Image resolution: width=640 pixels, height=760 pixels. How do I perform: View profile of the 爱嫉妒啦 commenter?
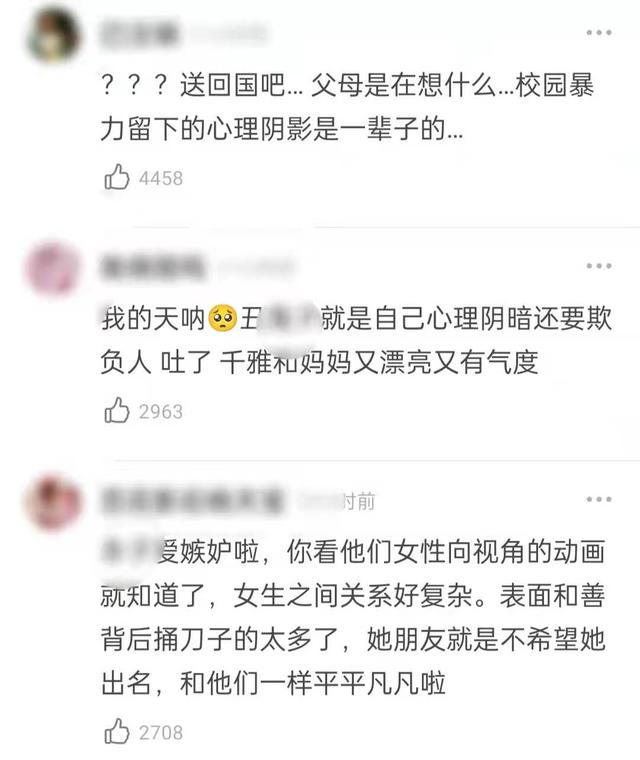[x=52, y=502]
